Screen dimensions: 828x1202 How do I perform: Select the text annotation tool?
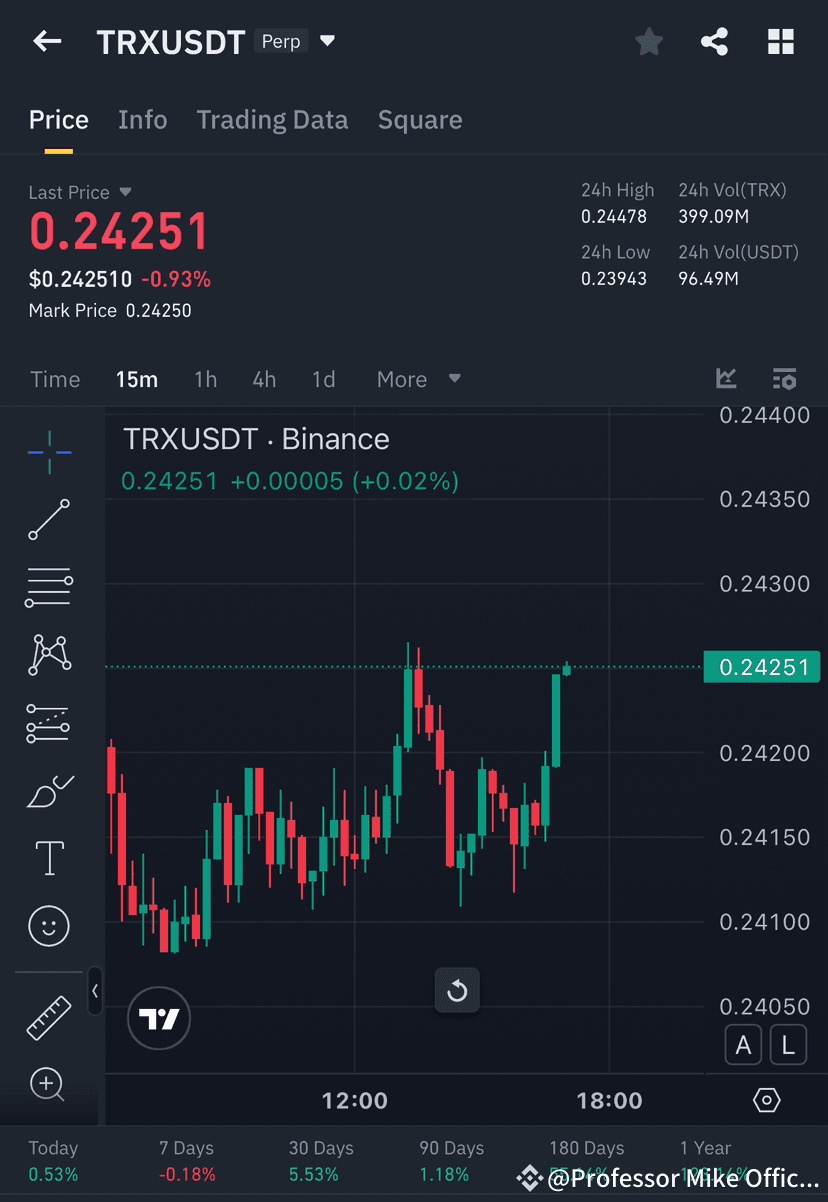click(48, 857)
